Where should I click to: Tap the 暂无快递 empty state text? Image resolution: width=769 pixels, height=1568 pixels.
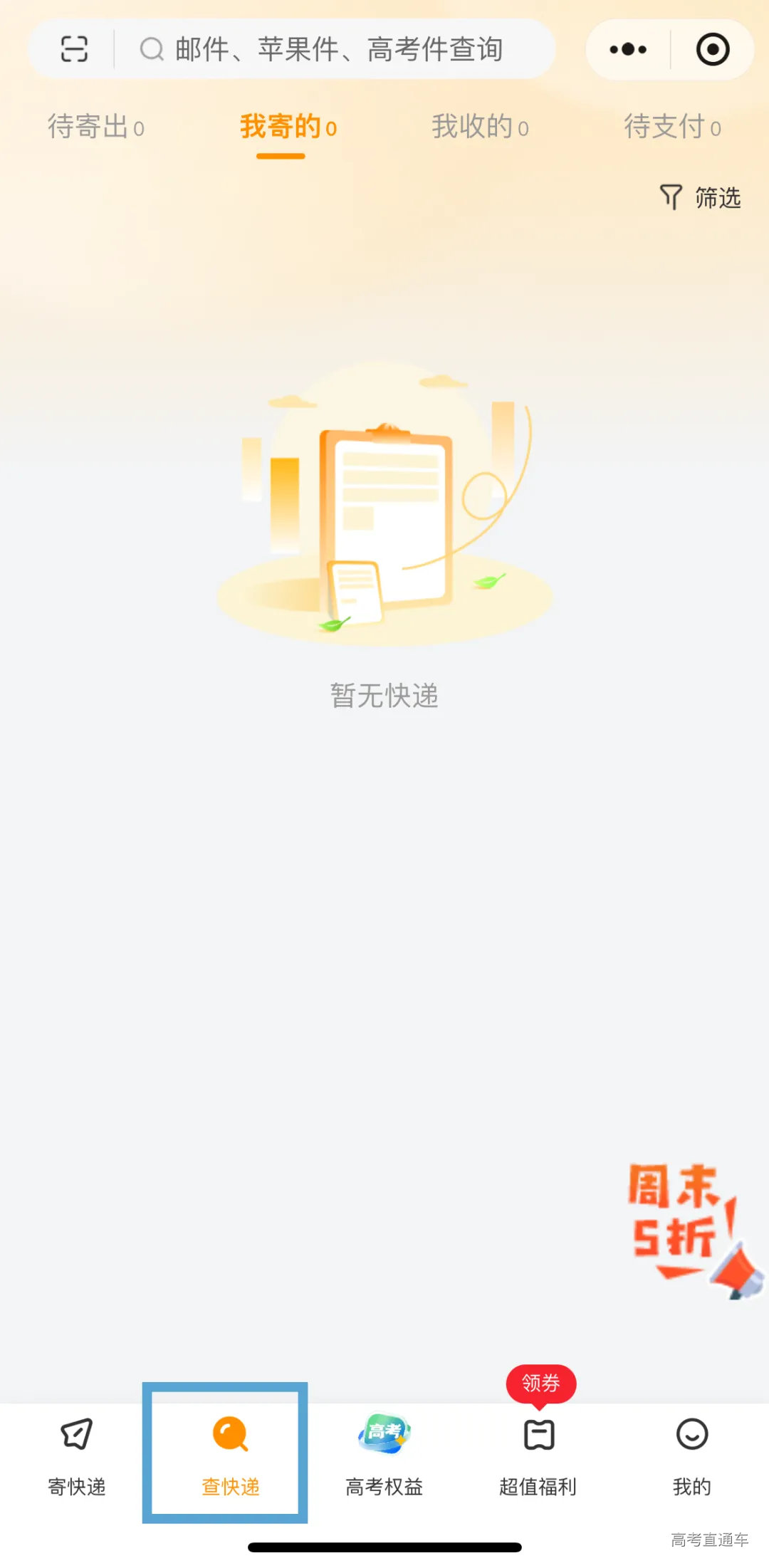384,697
